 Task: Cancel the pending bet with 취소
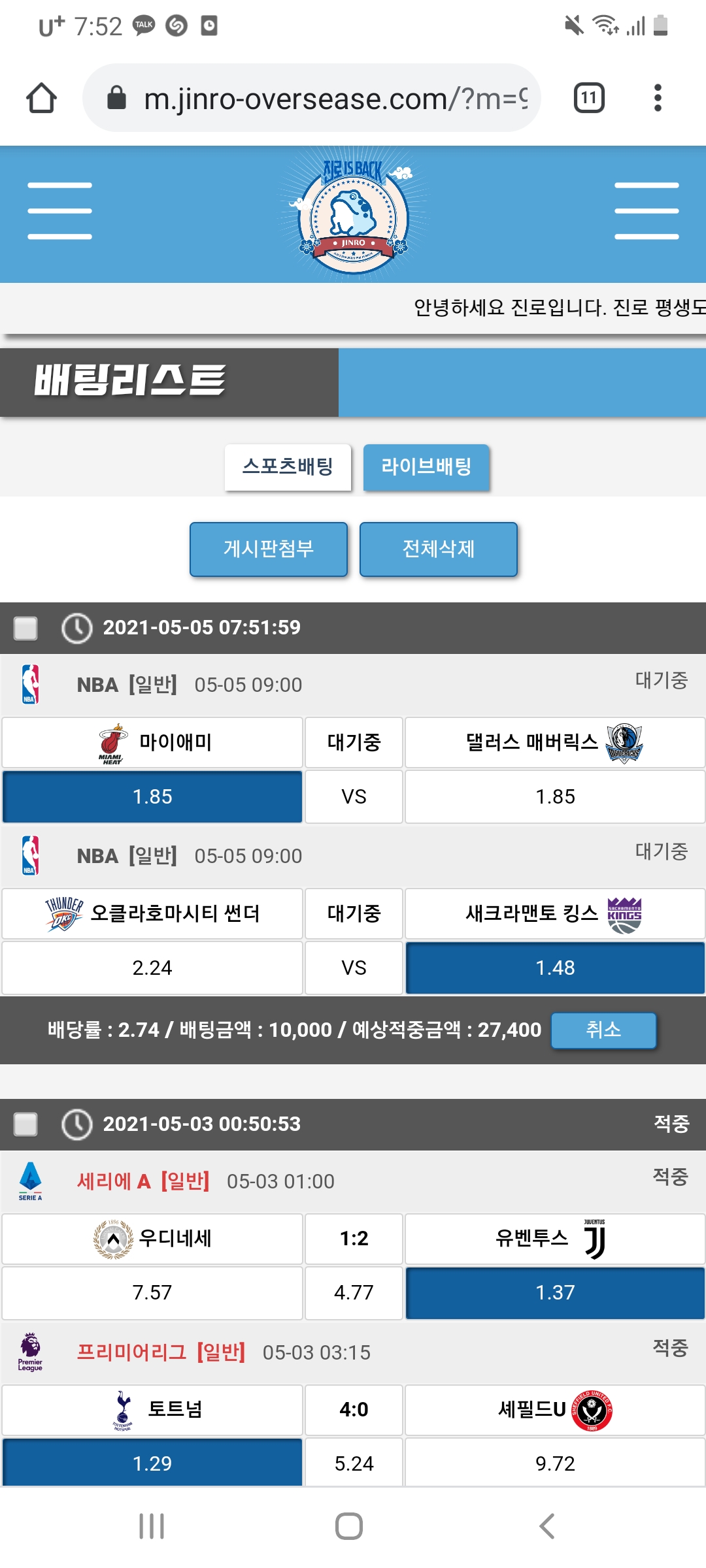coord(603,1030)
